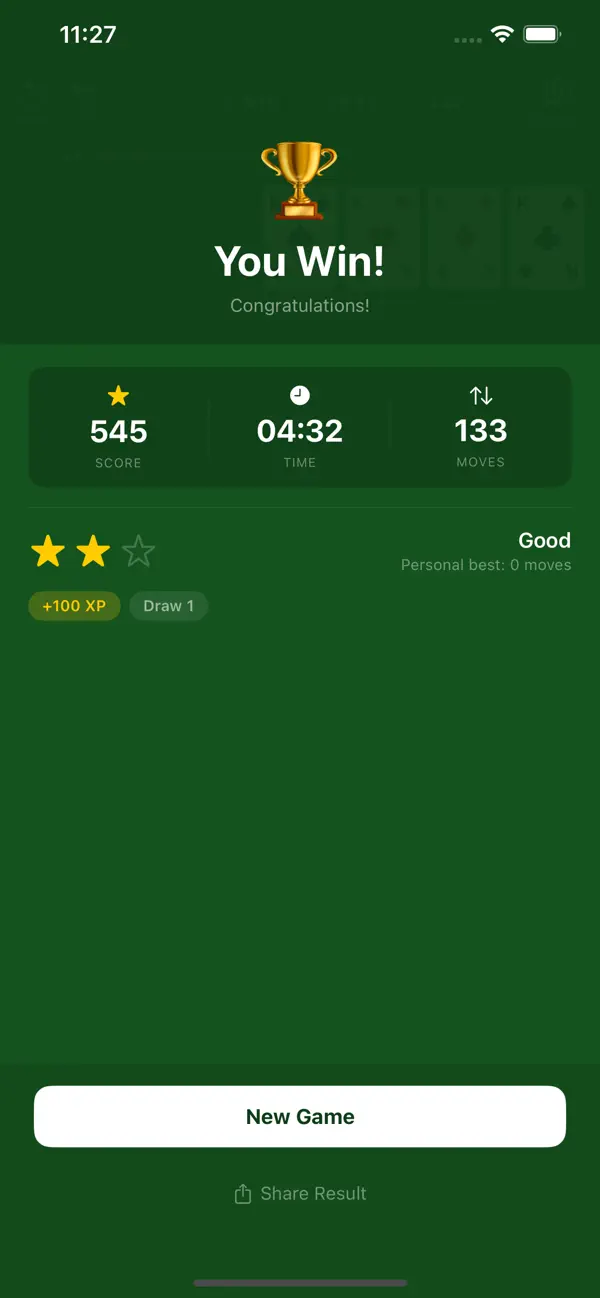Start a New Game

pos(300,1116)
